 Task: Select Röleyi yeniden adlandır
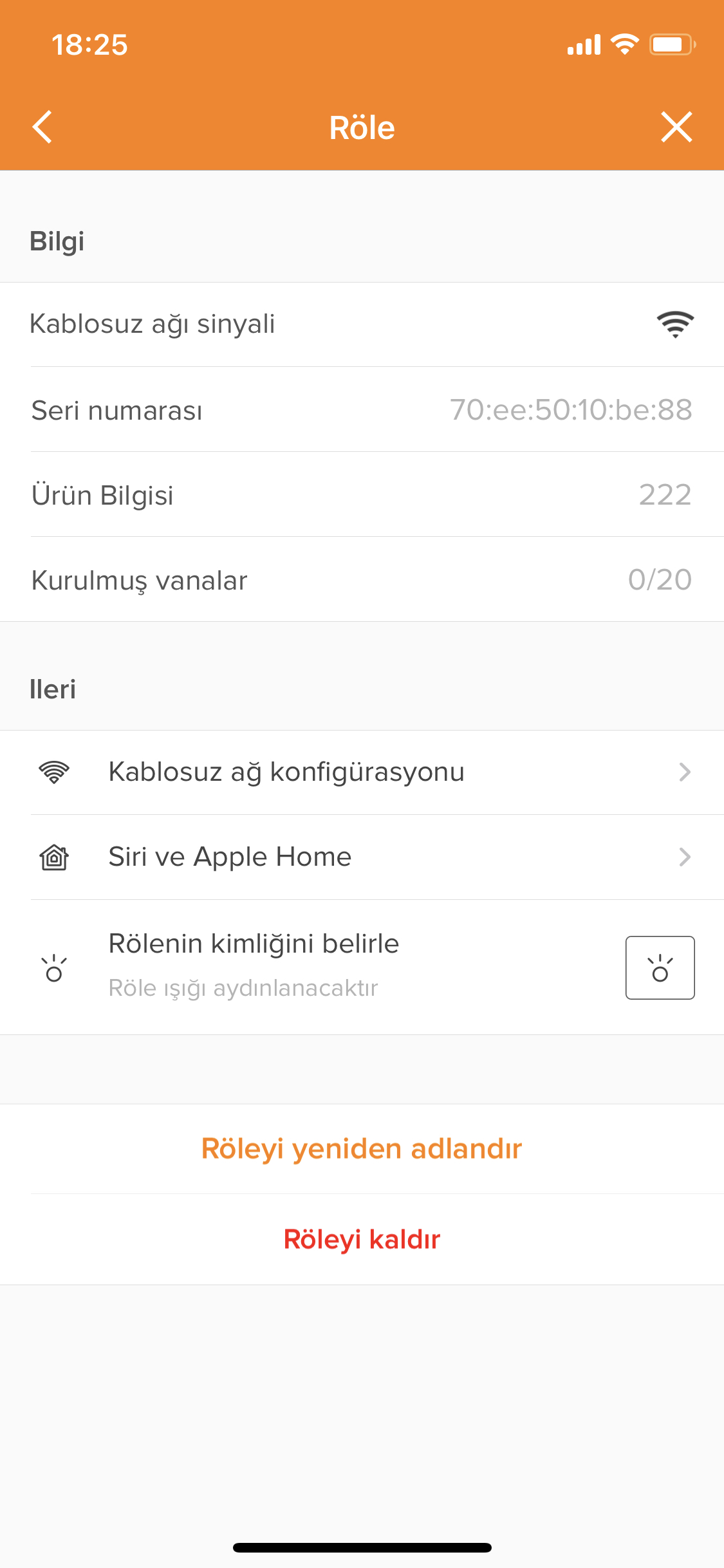[x=362, y=1149]
